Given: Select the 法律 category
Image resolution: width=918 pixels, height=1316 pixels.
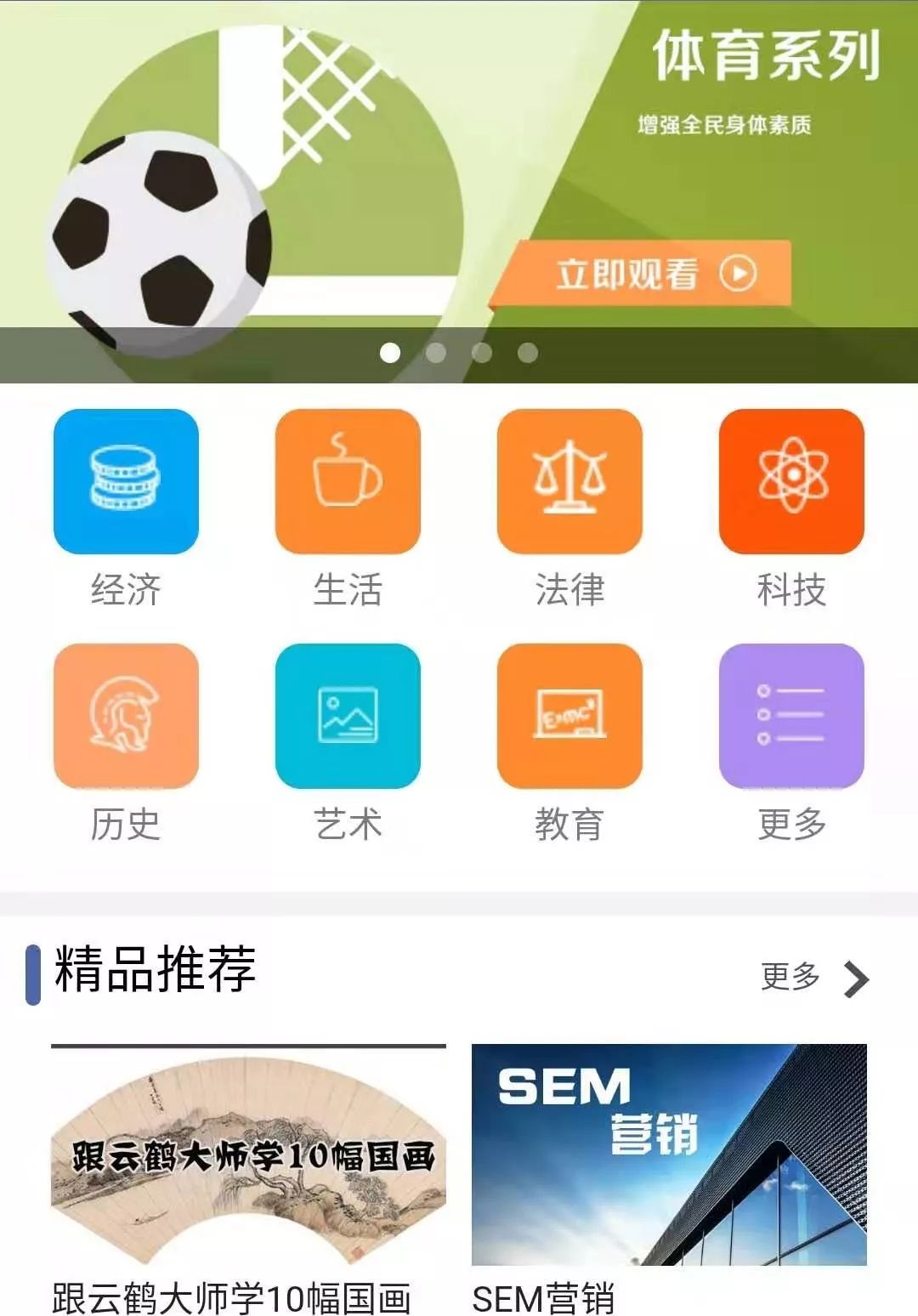Looking at the screenshot, I should (569, 482).
